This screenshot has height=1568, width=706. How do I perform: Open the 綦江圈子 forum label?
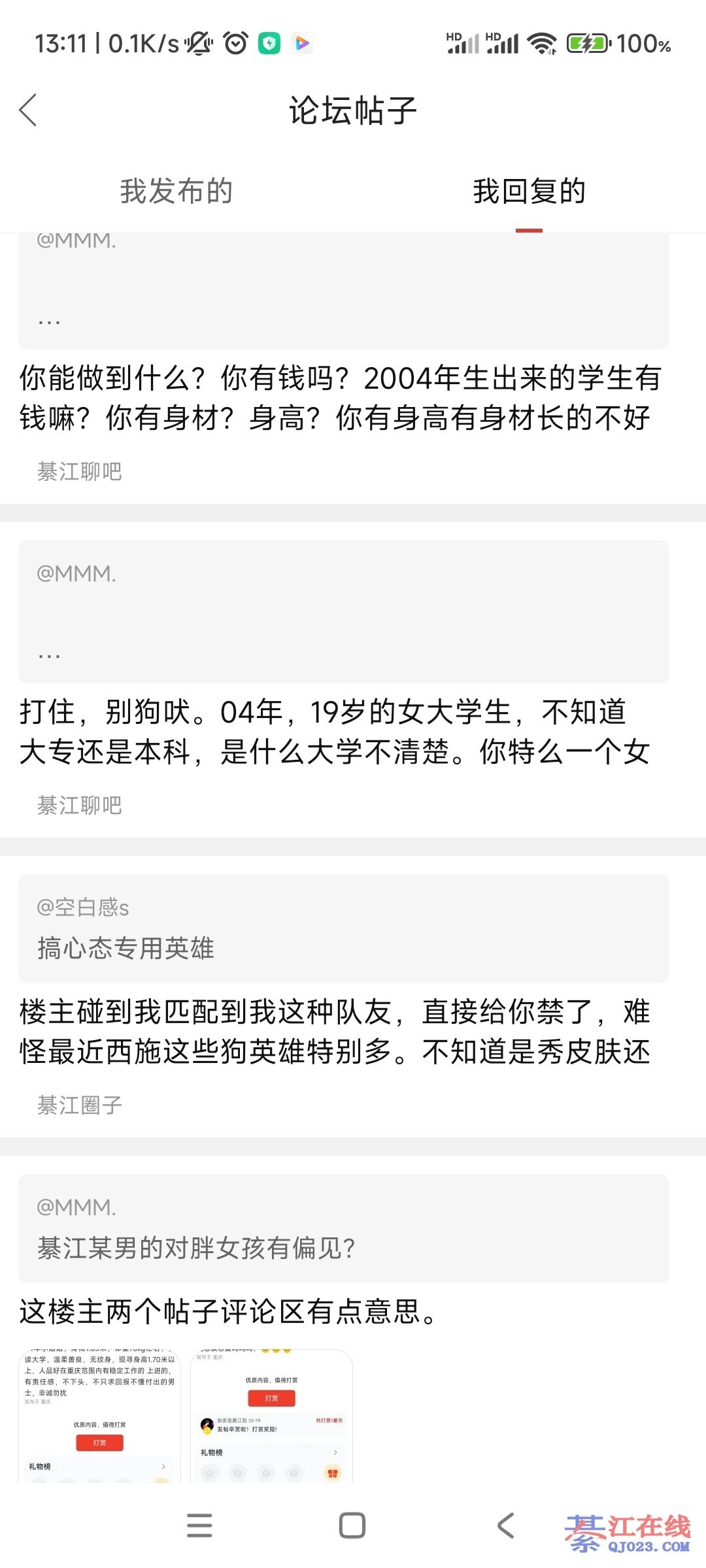click(80, 1105)
